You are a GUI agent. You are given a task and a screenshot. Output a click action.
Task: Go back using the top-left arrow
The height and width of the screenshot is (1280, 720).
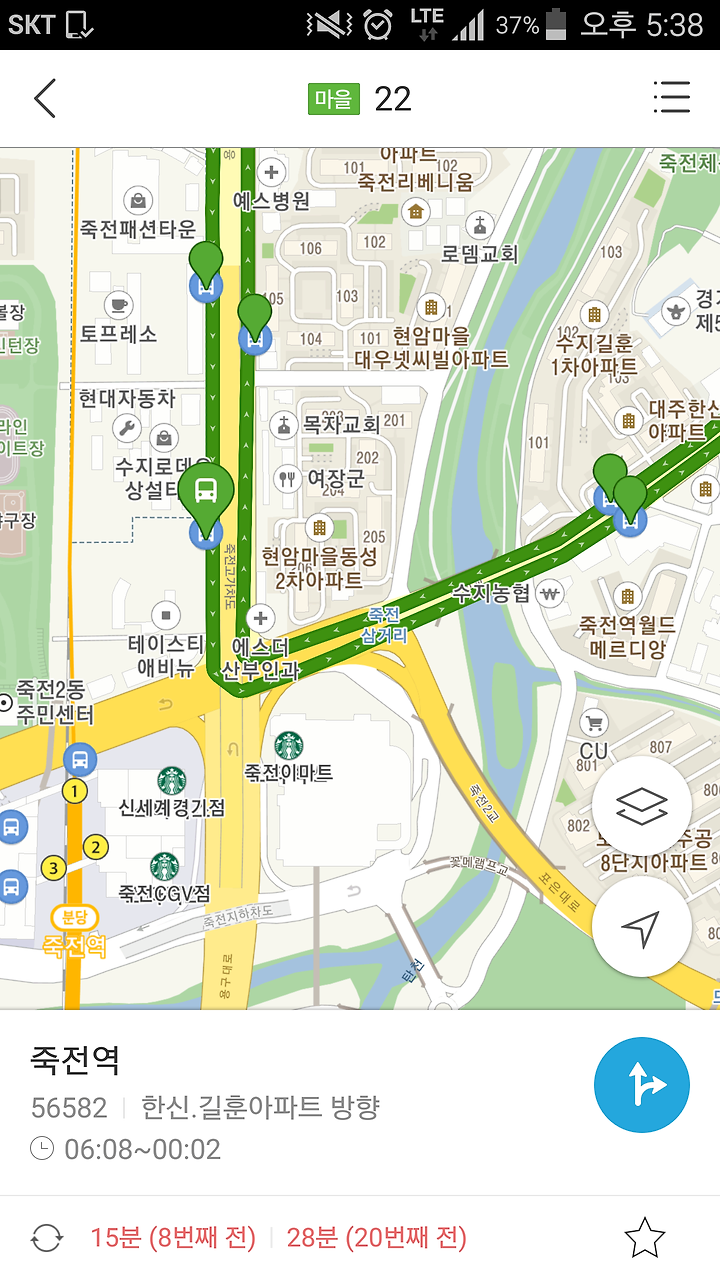point(45,98)
